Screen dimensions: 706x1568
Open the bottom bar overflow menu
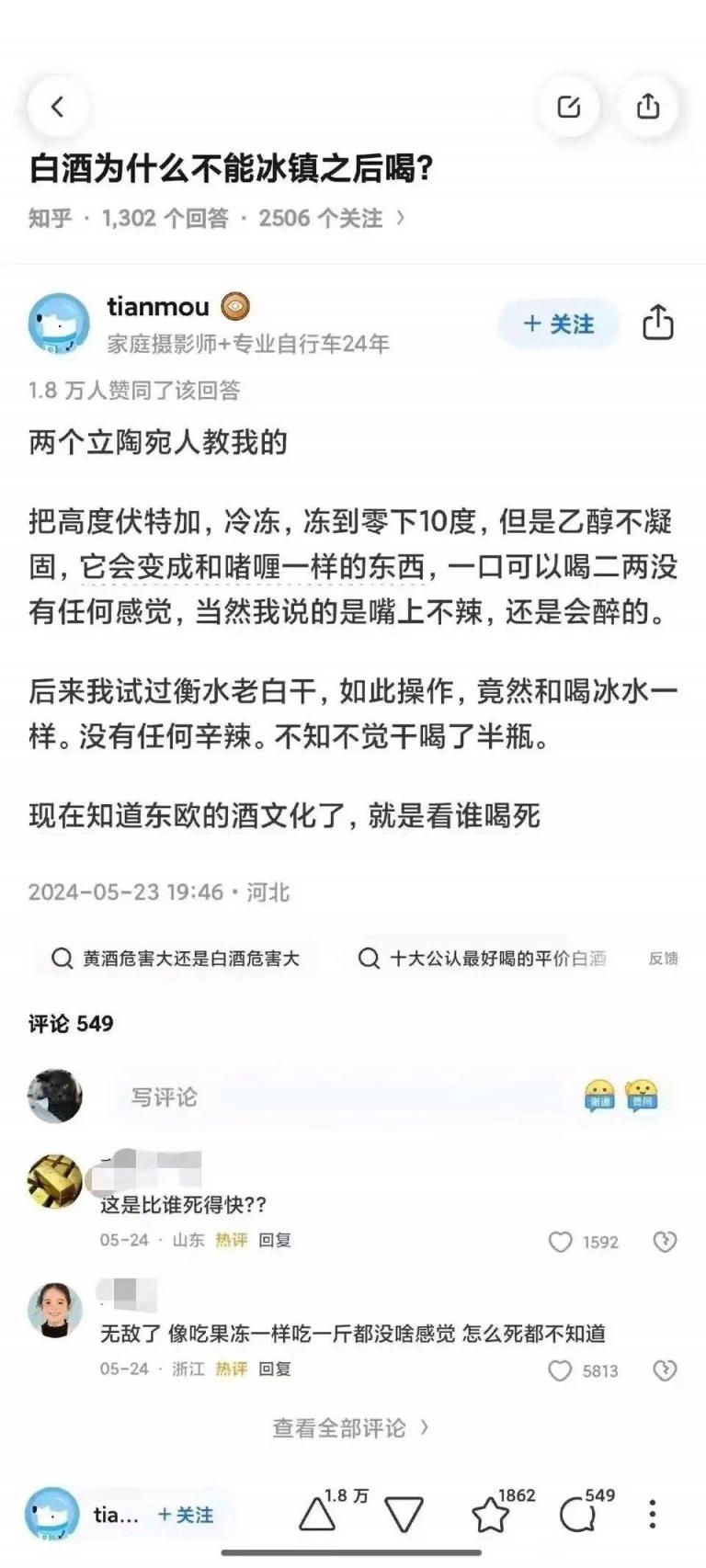pyautogui.click(x=652, y=1514)
